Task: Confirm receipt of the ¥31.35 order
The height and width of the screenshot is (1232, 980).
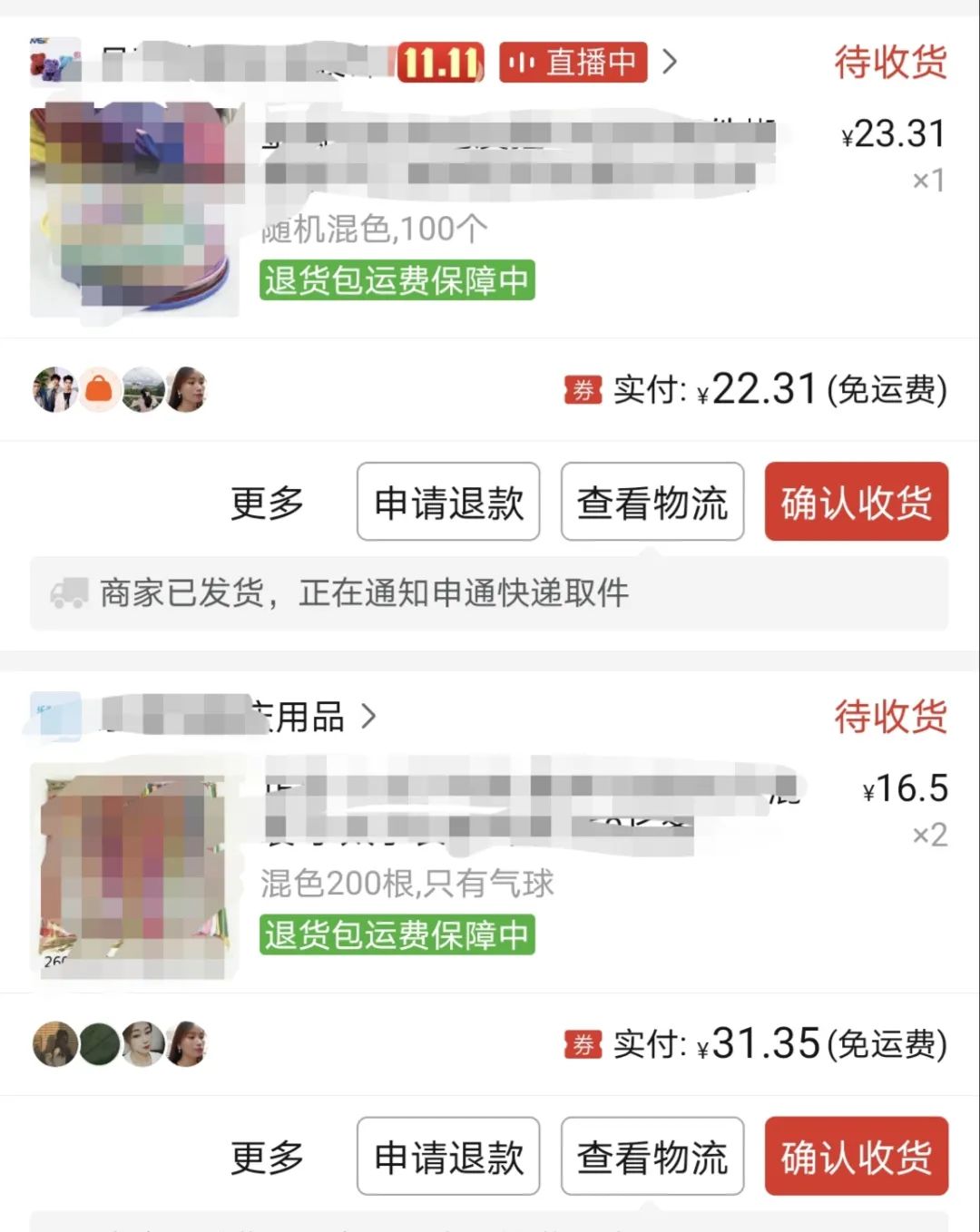Action: click(856, 1157)
